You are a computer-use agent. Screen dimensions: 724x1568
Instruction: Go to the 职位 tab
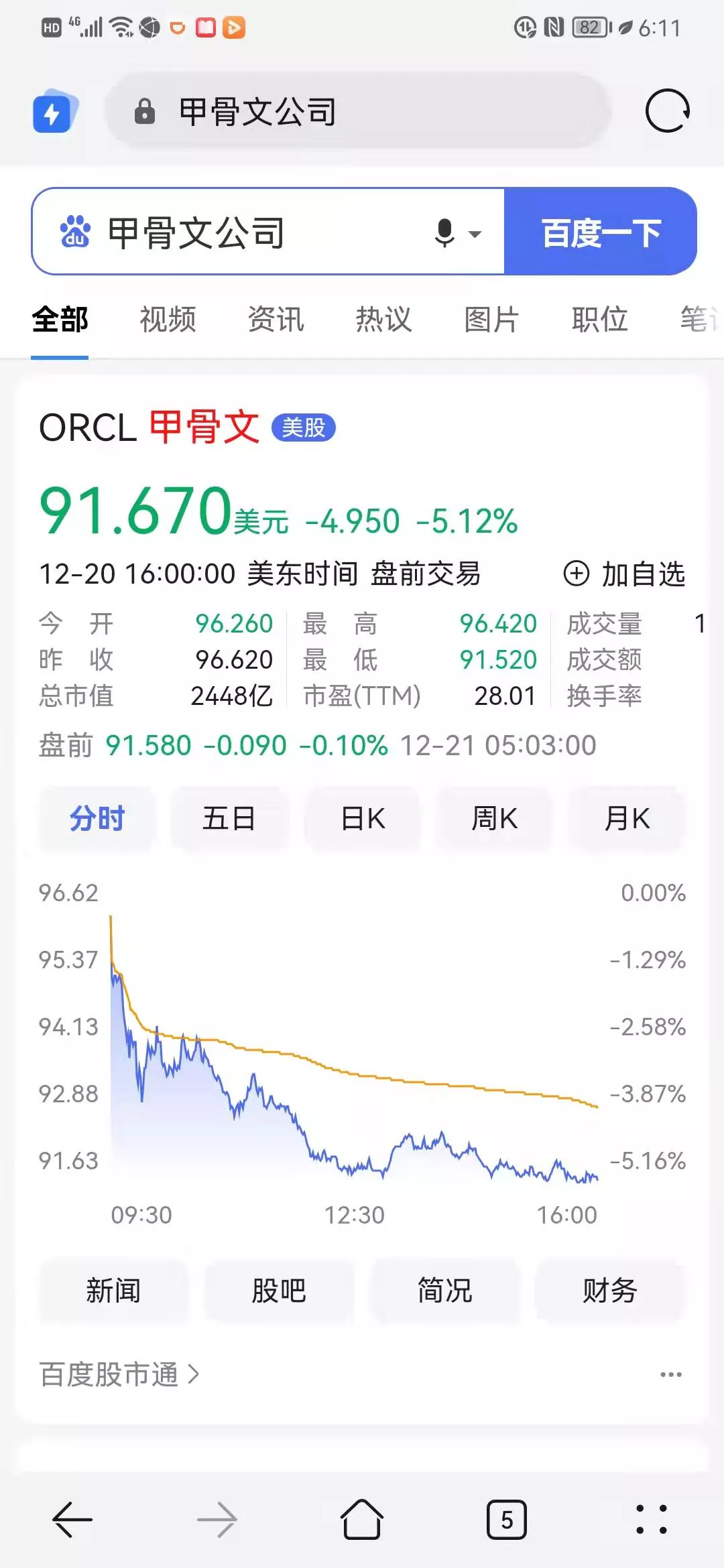[600, 319]
